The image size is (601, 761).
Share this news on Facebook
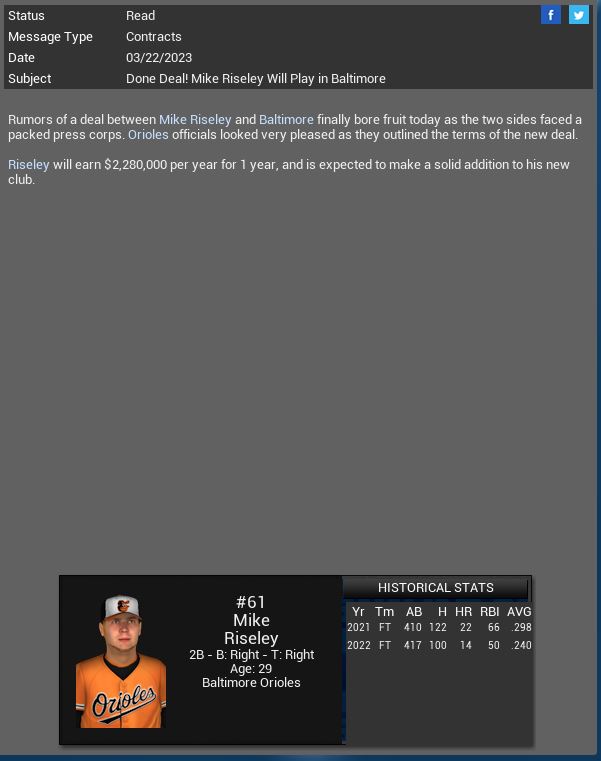pyautogui.click(x=550, y=15)
